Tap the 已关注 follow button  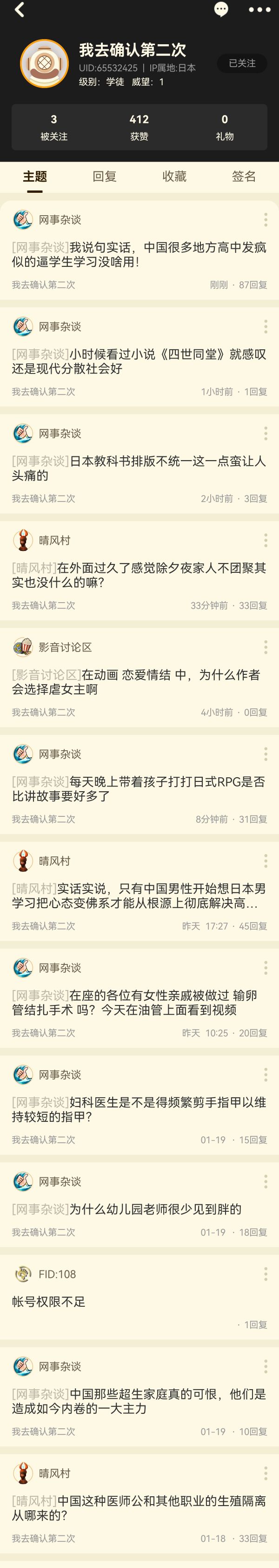coord(242,63)
